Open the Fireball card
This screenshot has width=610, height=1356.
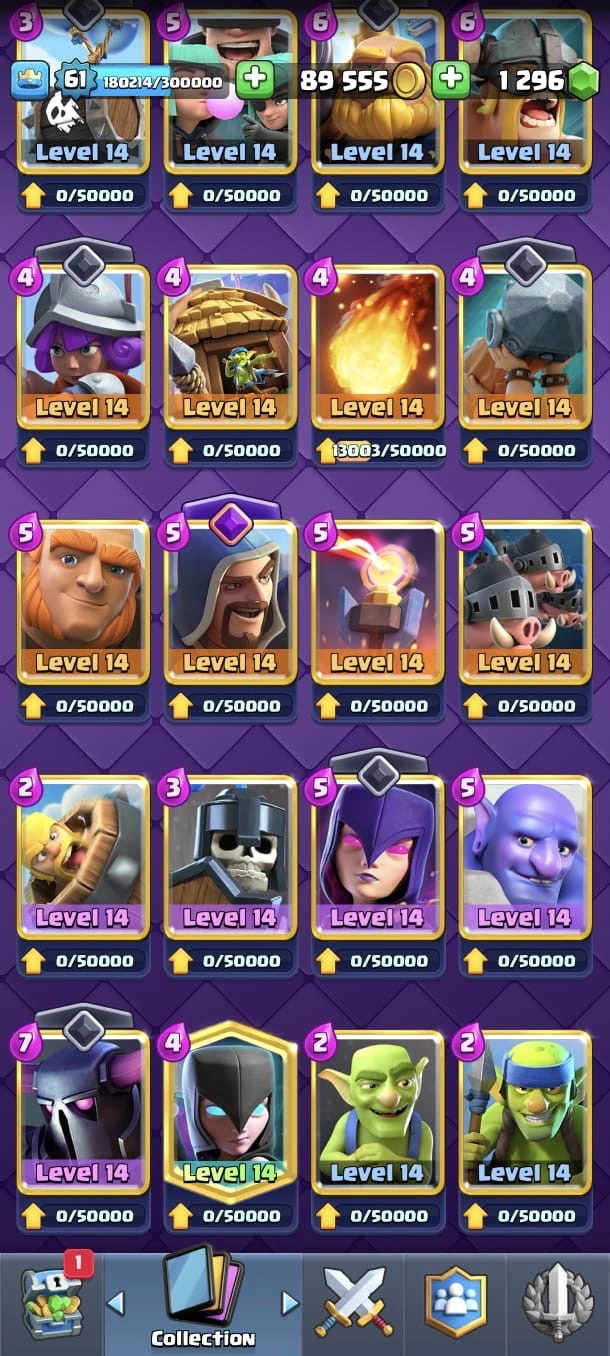[x=377, y=345]
